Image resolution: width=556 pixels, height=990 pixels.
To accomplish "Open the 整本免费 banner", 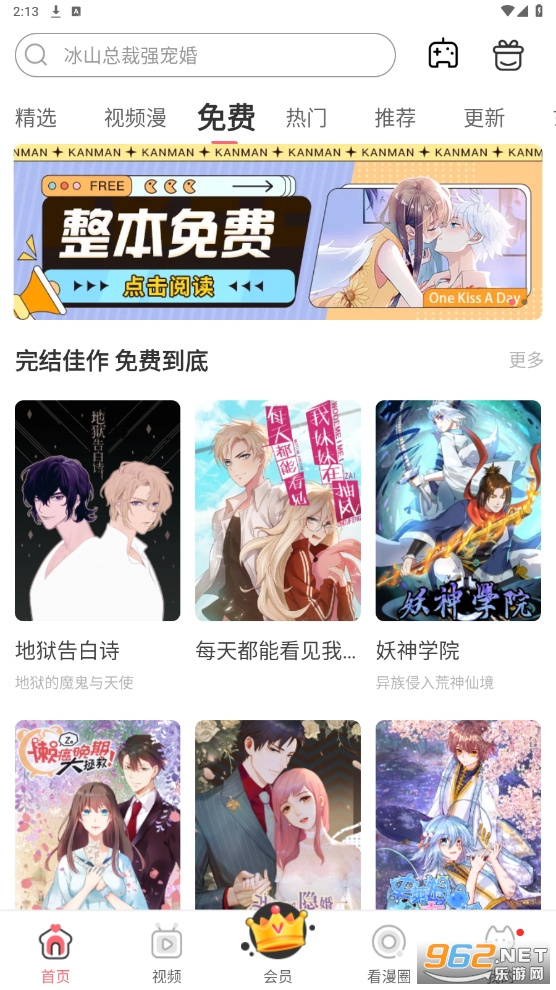I will point(278,232).
